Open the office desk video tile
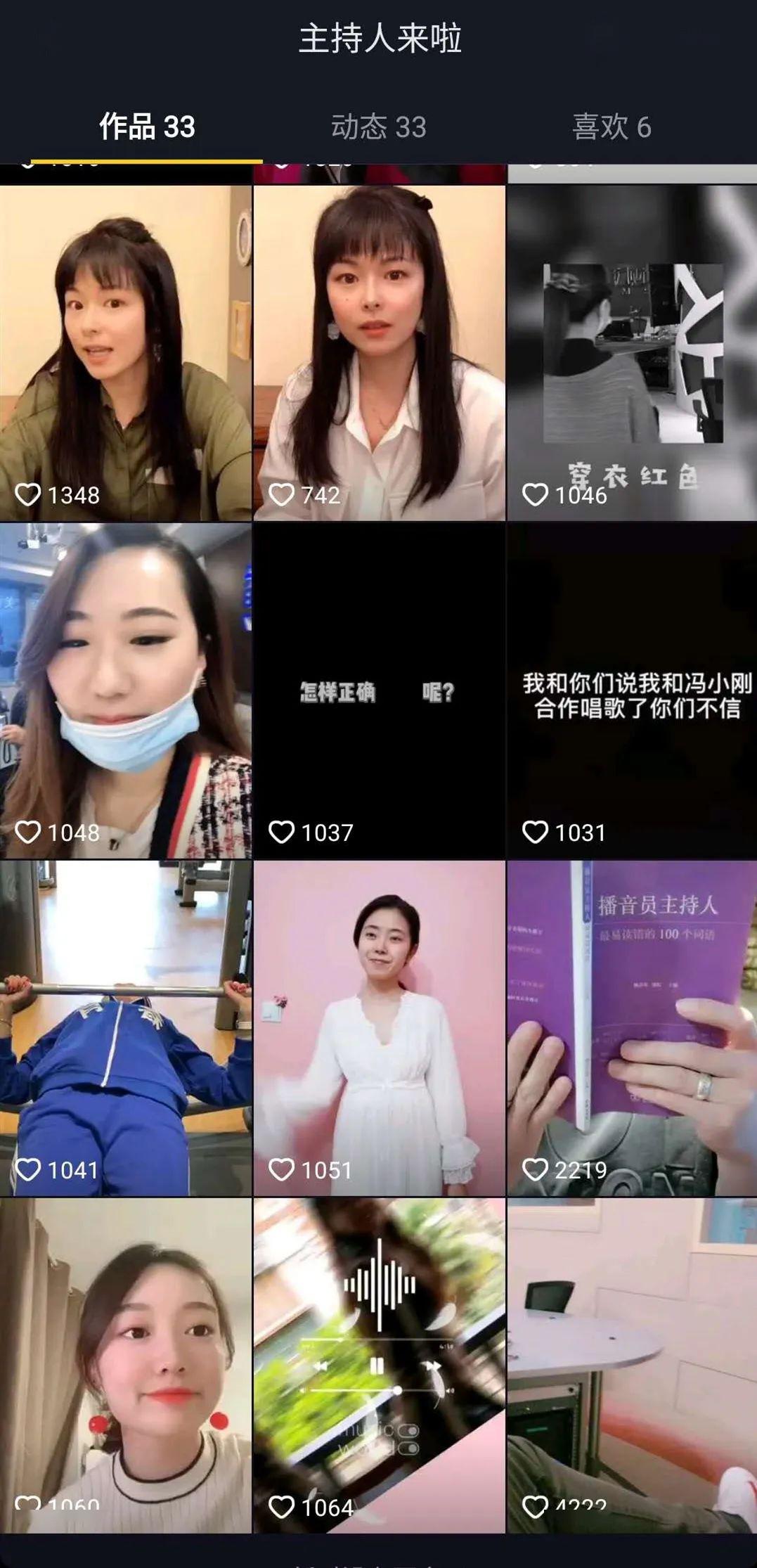This screenshot has width=757, height=1568. tap(632, 1365)
